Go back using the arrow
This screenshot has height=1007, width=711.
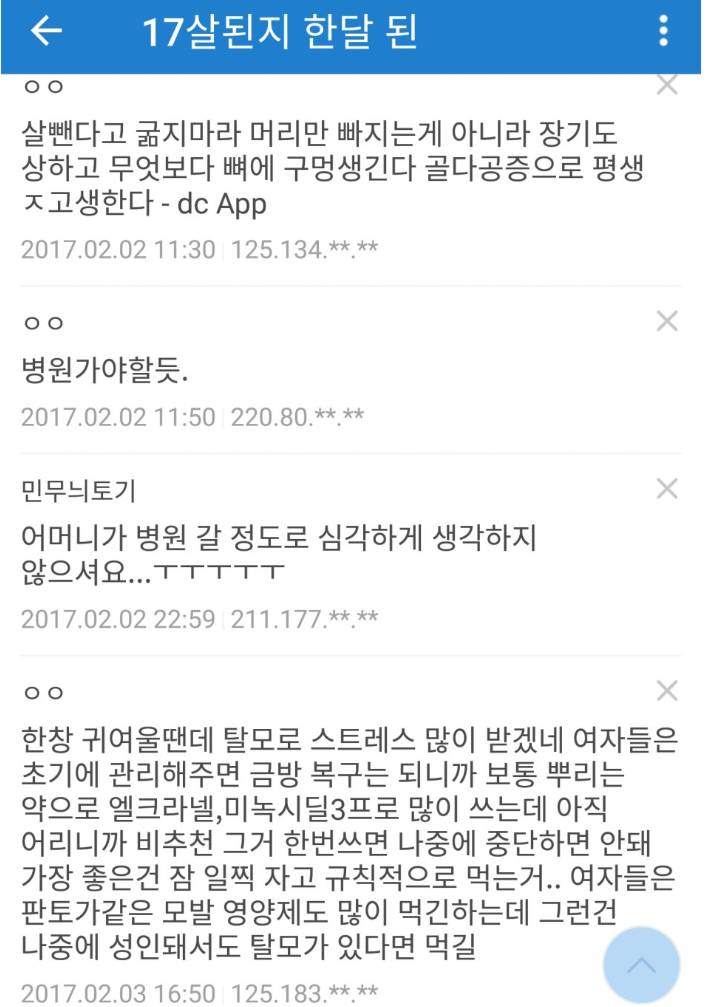47,33
